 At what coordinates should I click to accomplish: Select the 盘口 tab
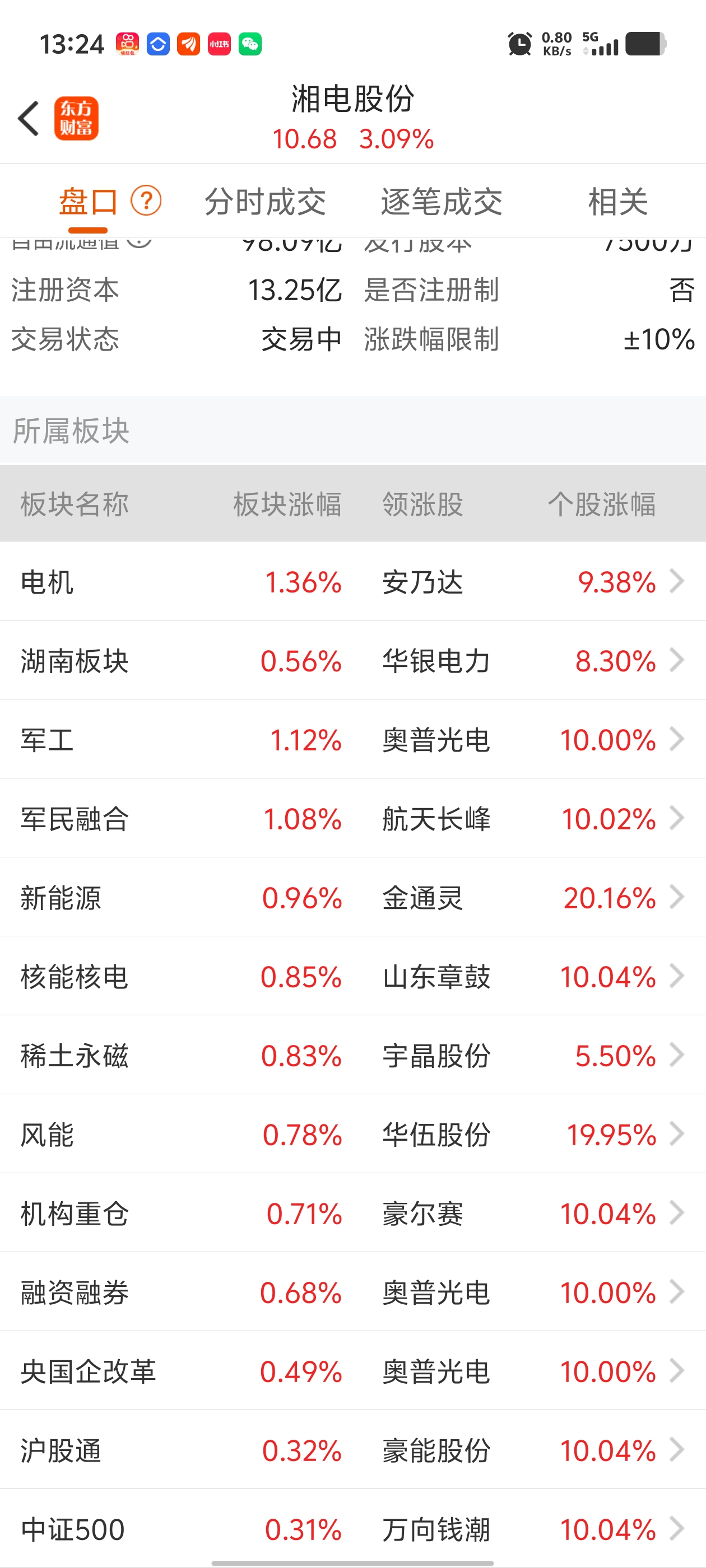pos(88,202)
